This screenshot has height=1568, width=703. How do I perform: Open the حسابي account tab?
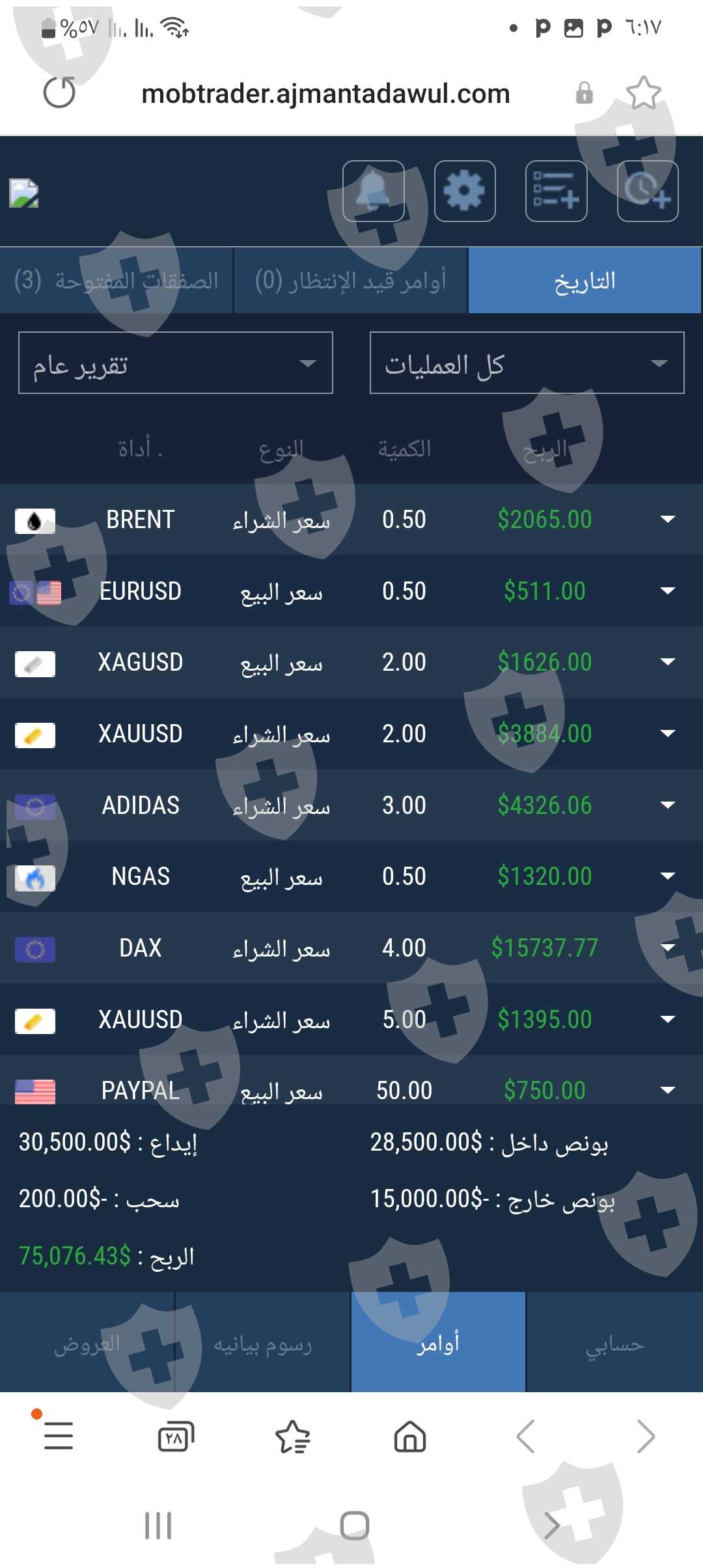pos(614,1344)
